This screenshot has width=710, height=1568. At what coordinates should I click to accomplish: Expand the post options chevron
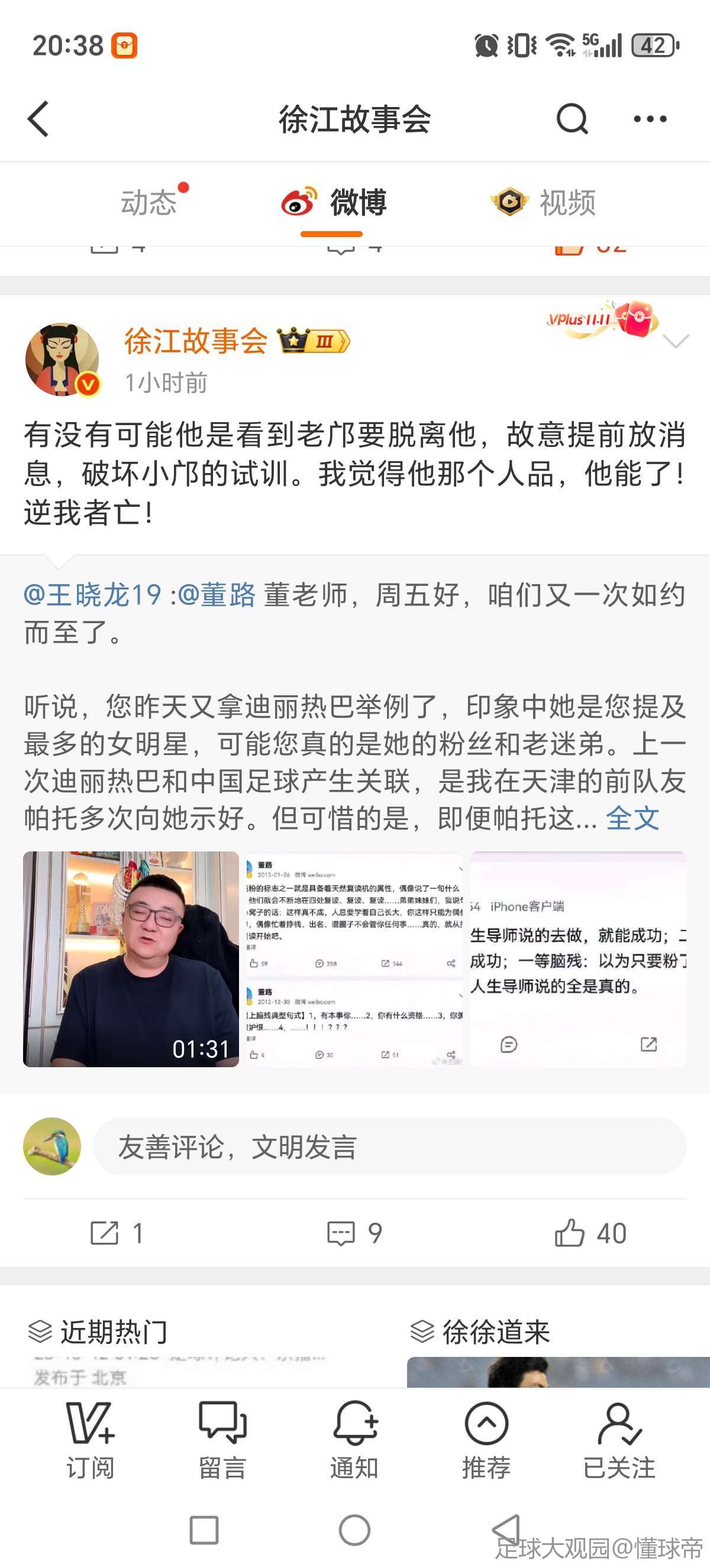click(676, 341)
